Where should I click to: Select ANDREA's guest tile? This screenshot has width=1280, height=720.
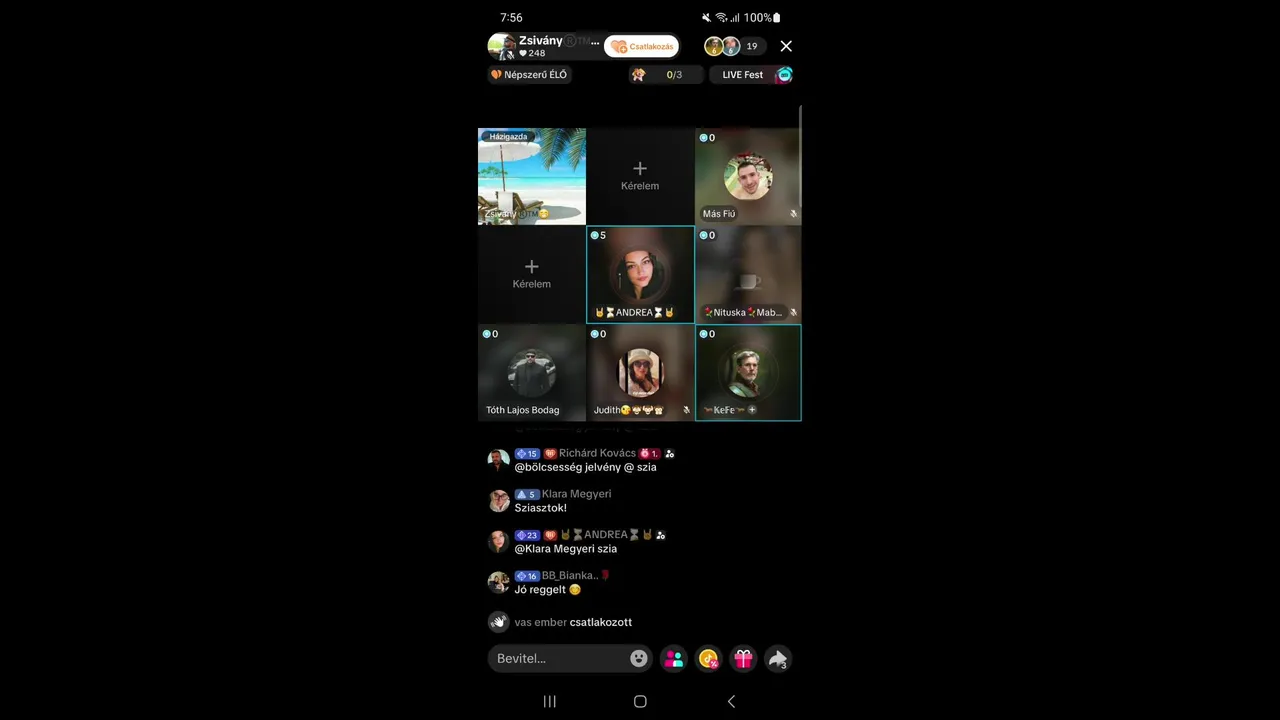(x=640, y=275)
